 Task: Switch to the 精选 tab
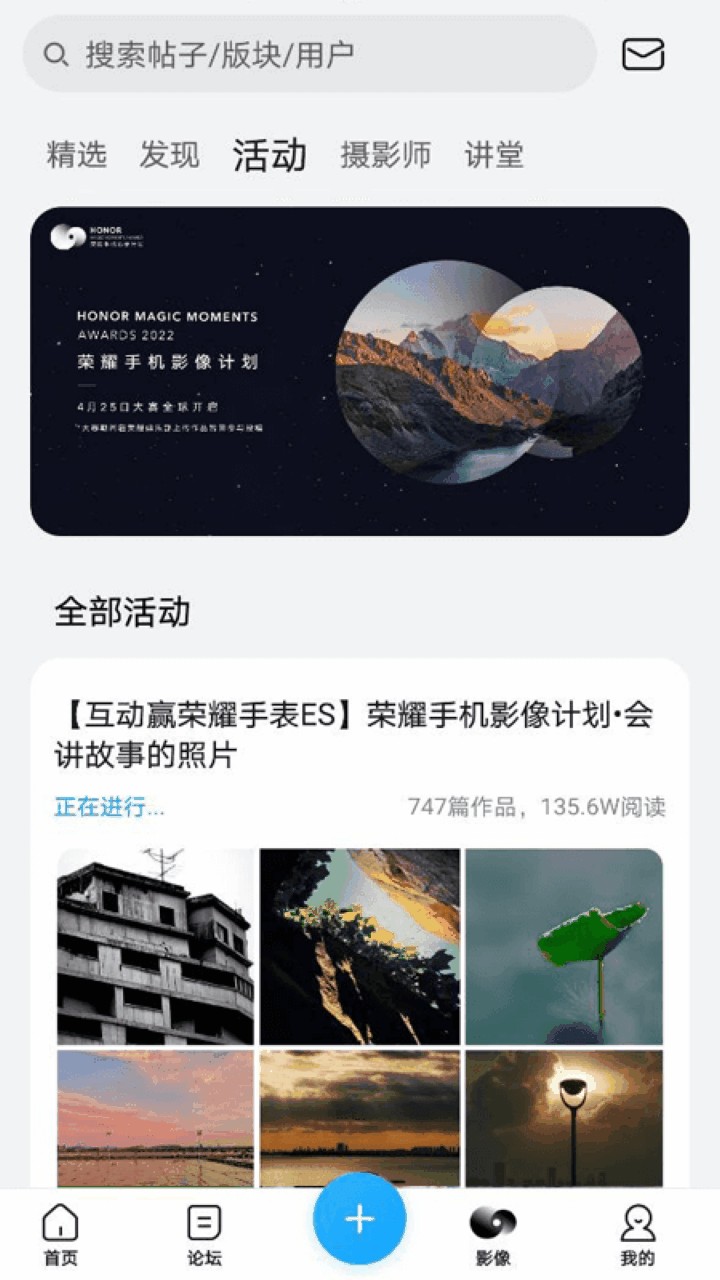point(76,155)
